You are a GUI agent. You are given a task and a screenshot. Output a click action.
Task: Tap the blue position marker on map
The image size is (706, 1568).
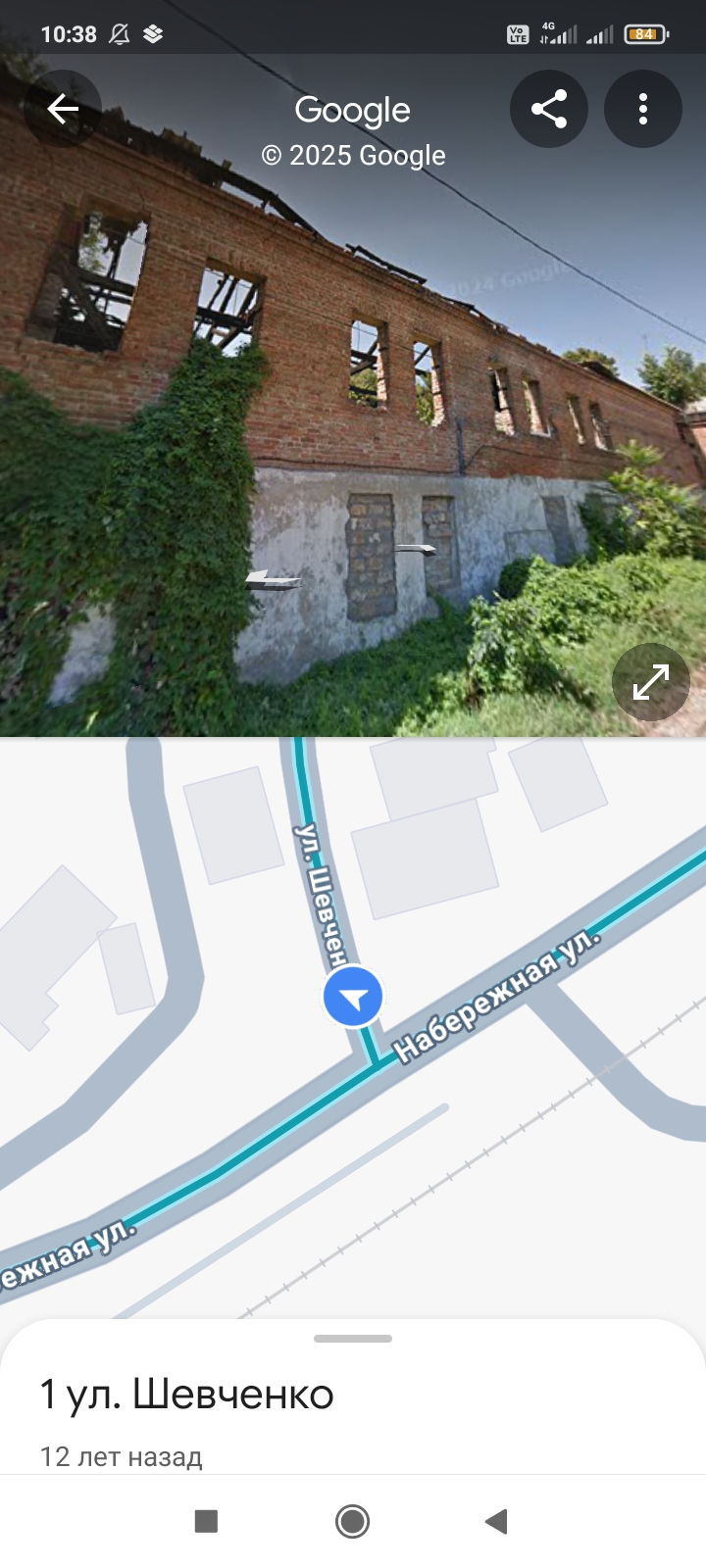(353, 997)
